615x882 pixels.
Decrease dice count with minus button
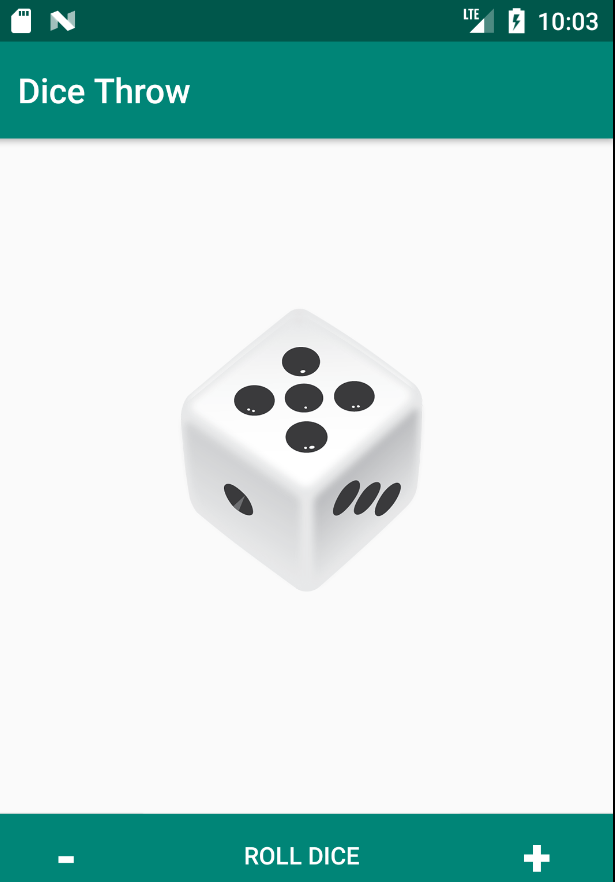pyautogui.click(x=66, y=858)
